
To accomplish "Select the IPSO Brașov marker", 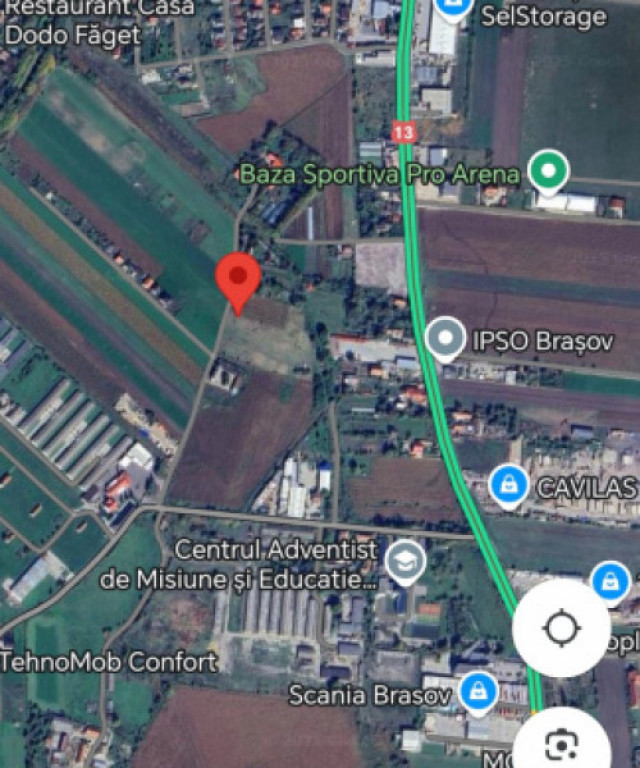I will (x=445, y=338).
